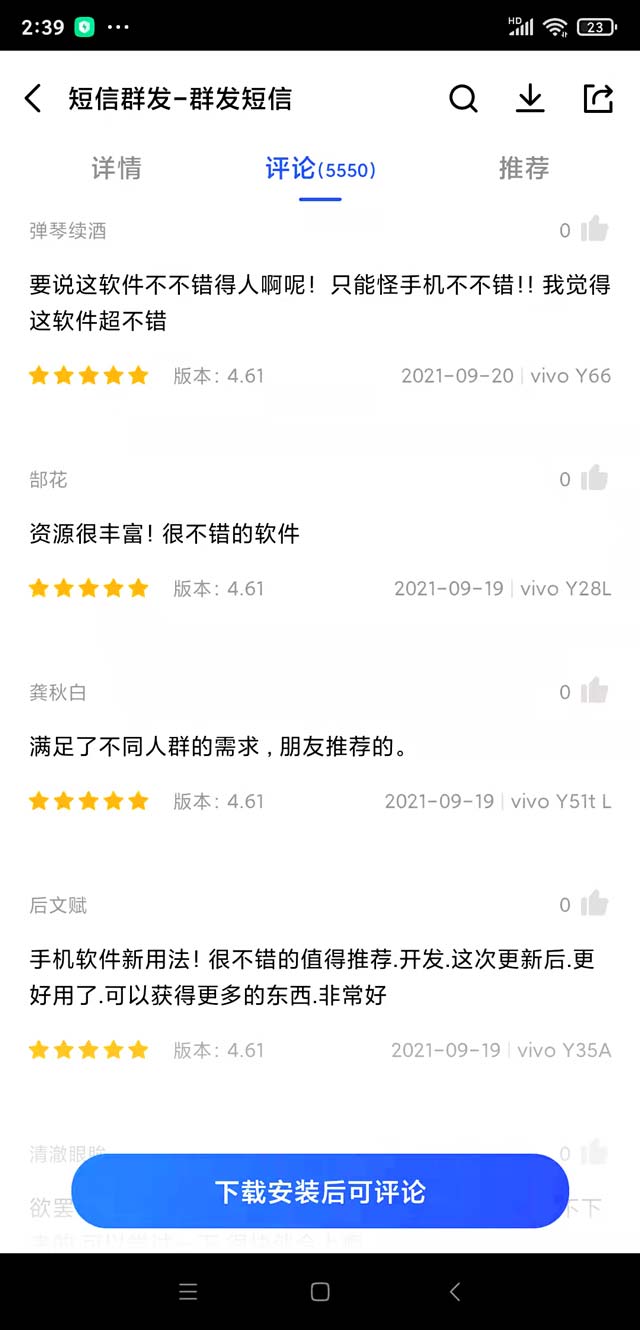Image resolution: width=640 pixels, height=1330 pixels.
Task: Select the 评论 (5550) tab
Action: coord(320,169)
